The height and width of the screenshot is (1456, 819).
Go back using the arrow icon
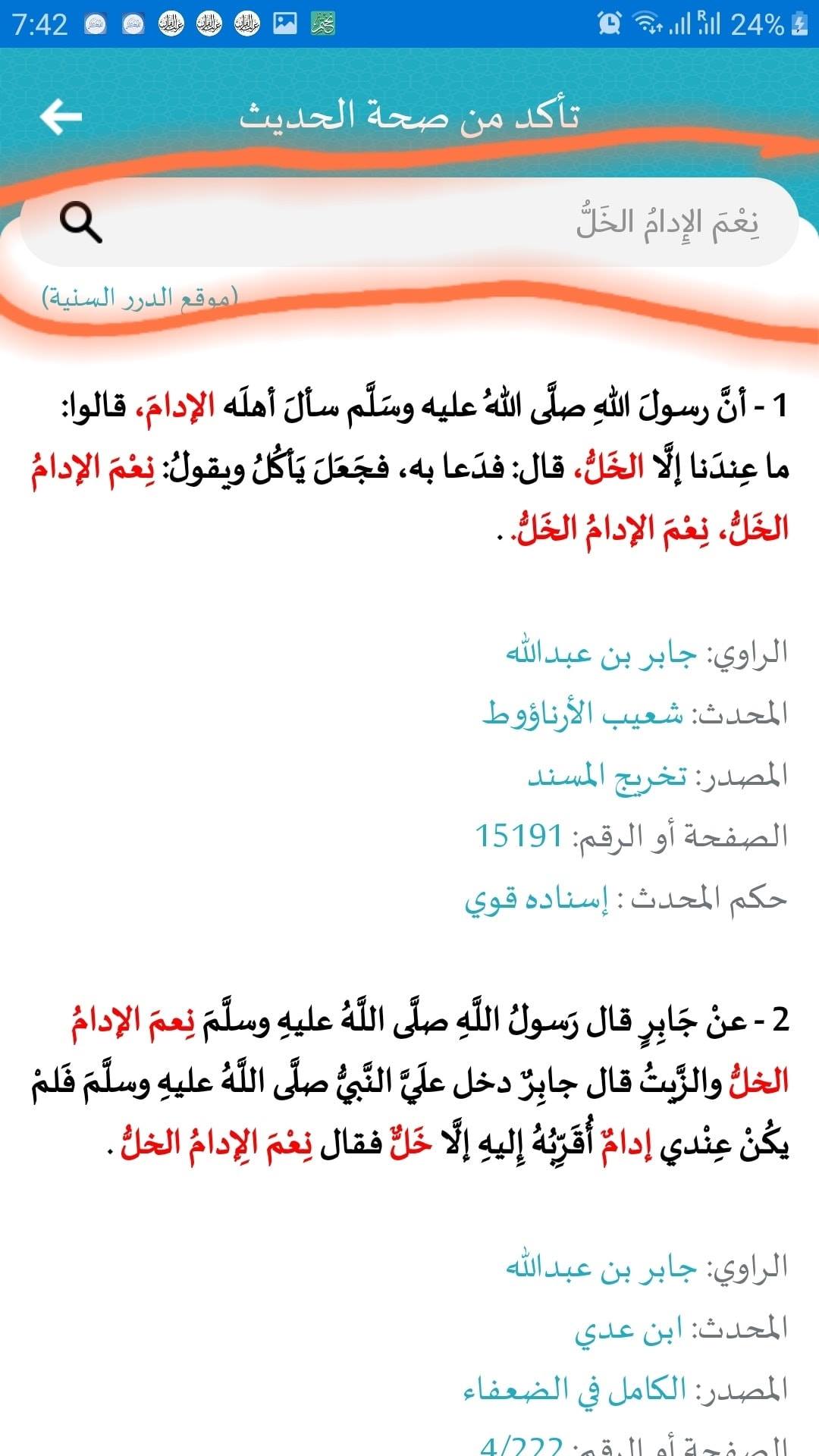61,117
